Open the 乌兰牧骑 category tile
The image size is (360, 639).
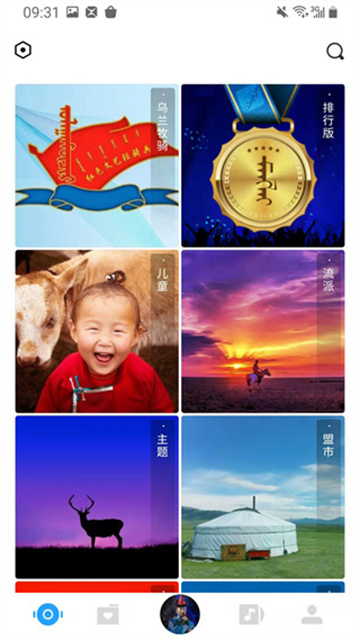click(97, 165)
